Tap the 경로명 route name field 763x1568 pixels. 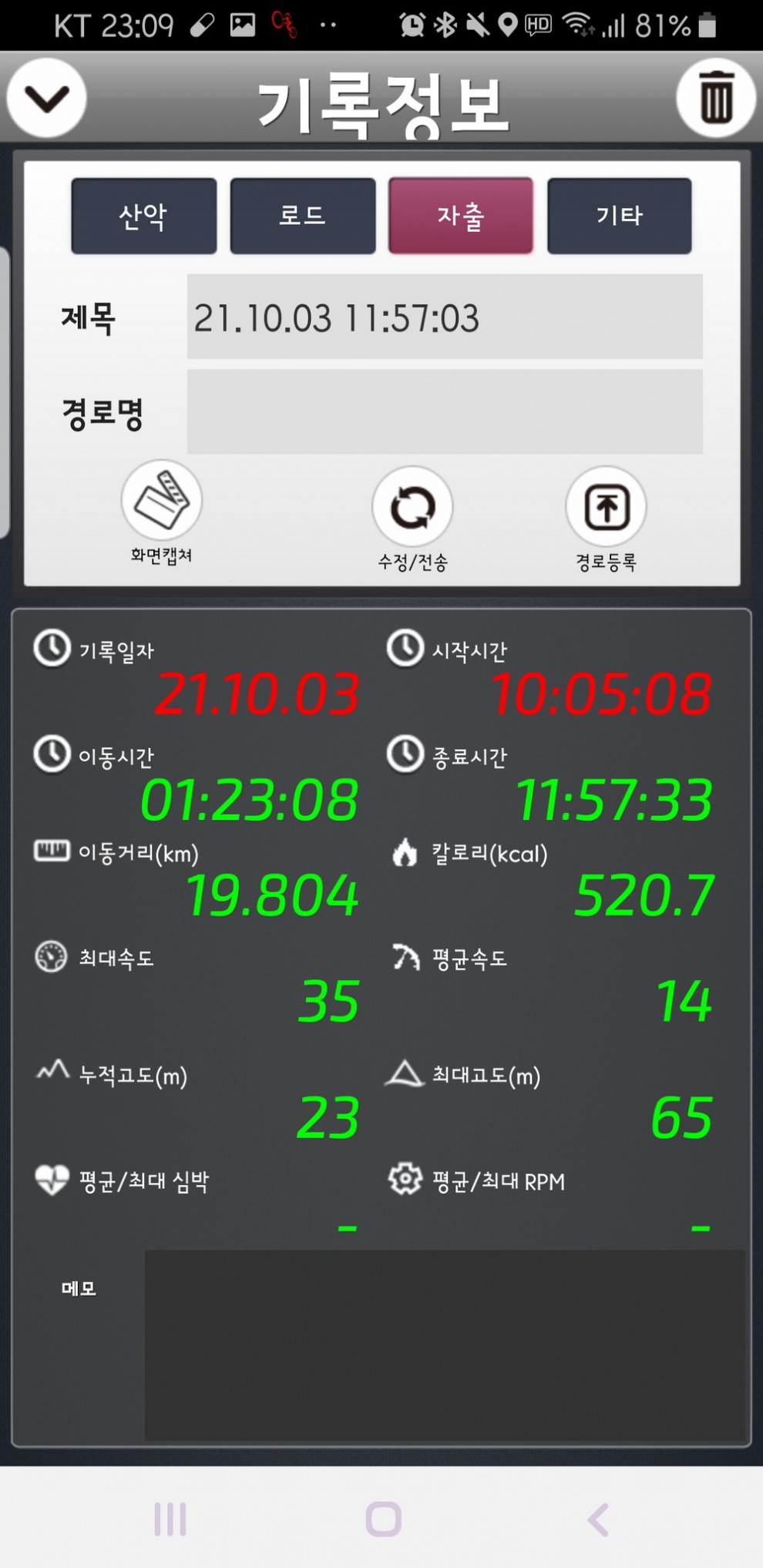[445, 411]
